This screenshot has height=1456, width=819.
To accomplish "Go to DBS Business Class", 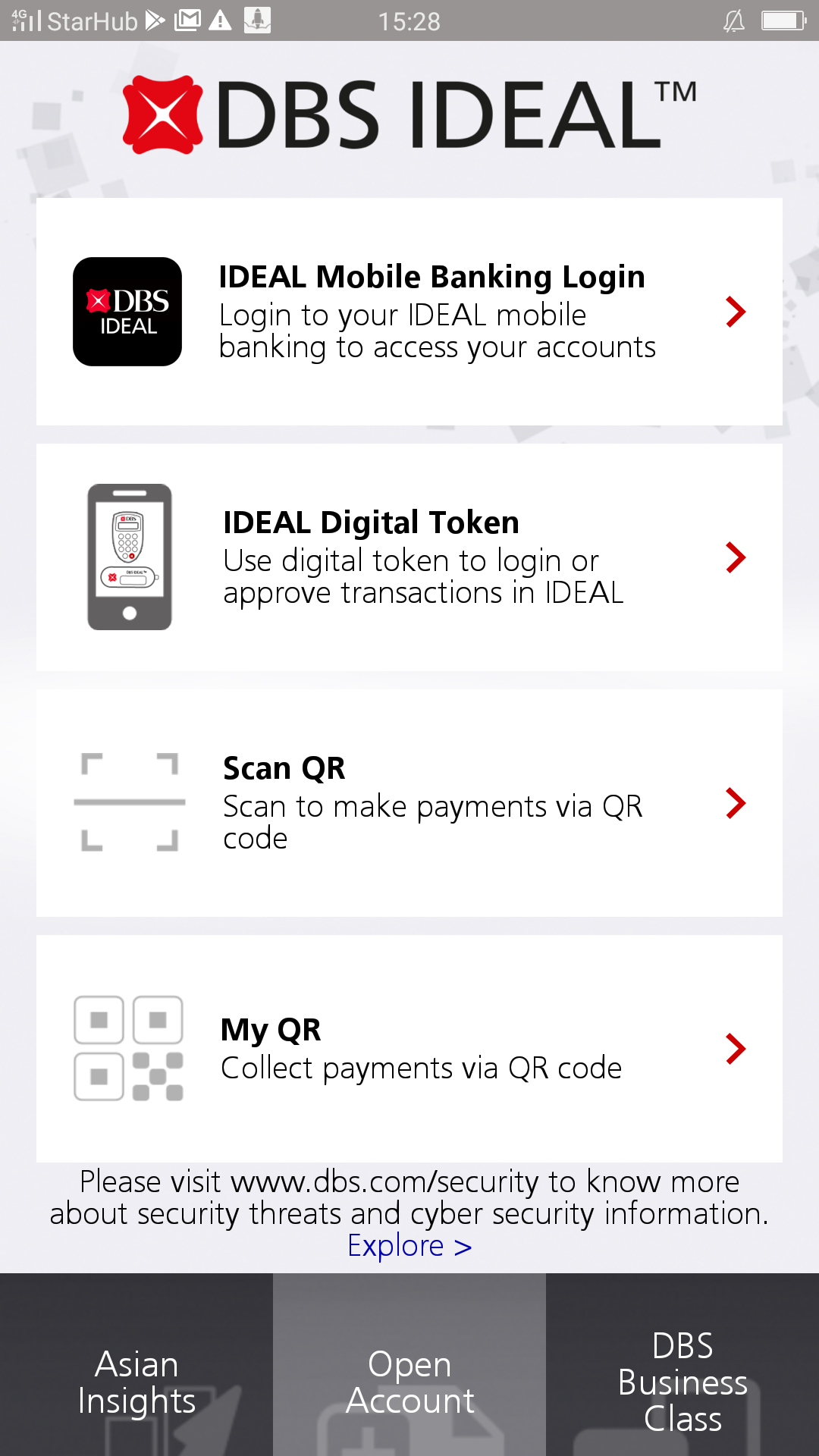I will pos(682,1382).
